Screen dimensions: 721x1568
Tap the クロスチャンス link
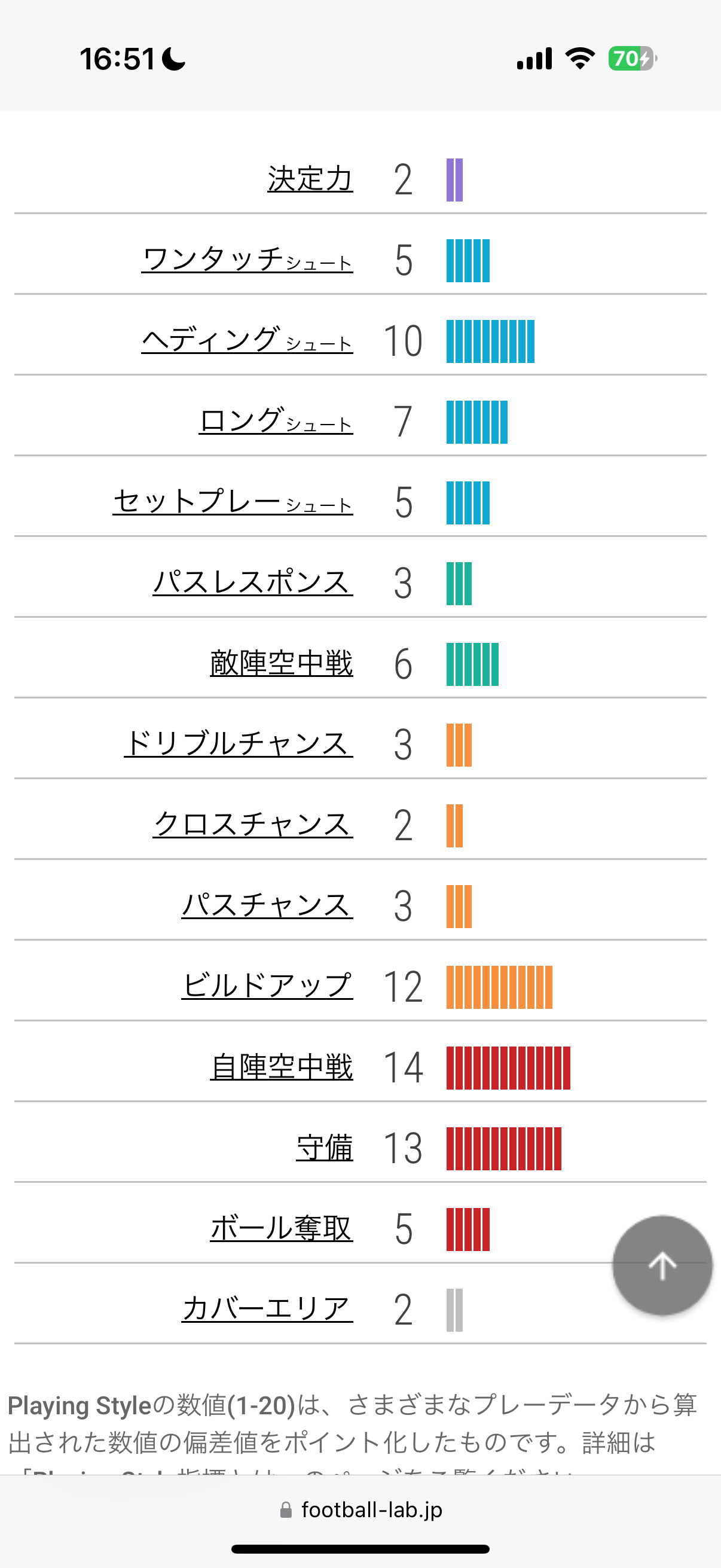tap(253, 825)
